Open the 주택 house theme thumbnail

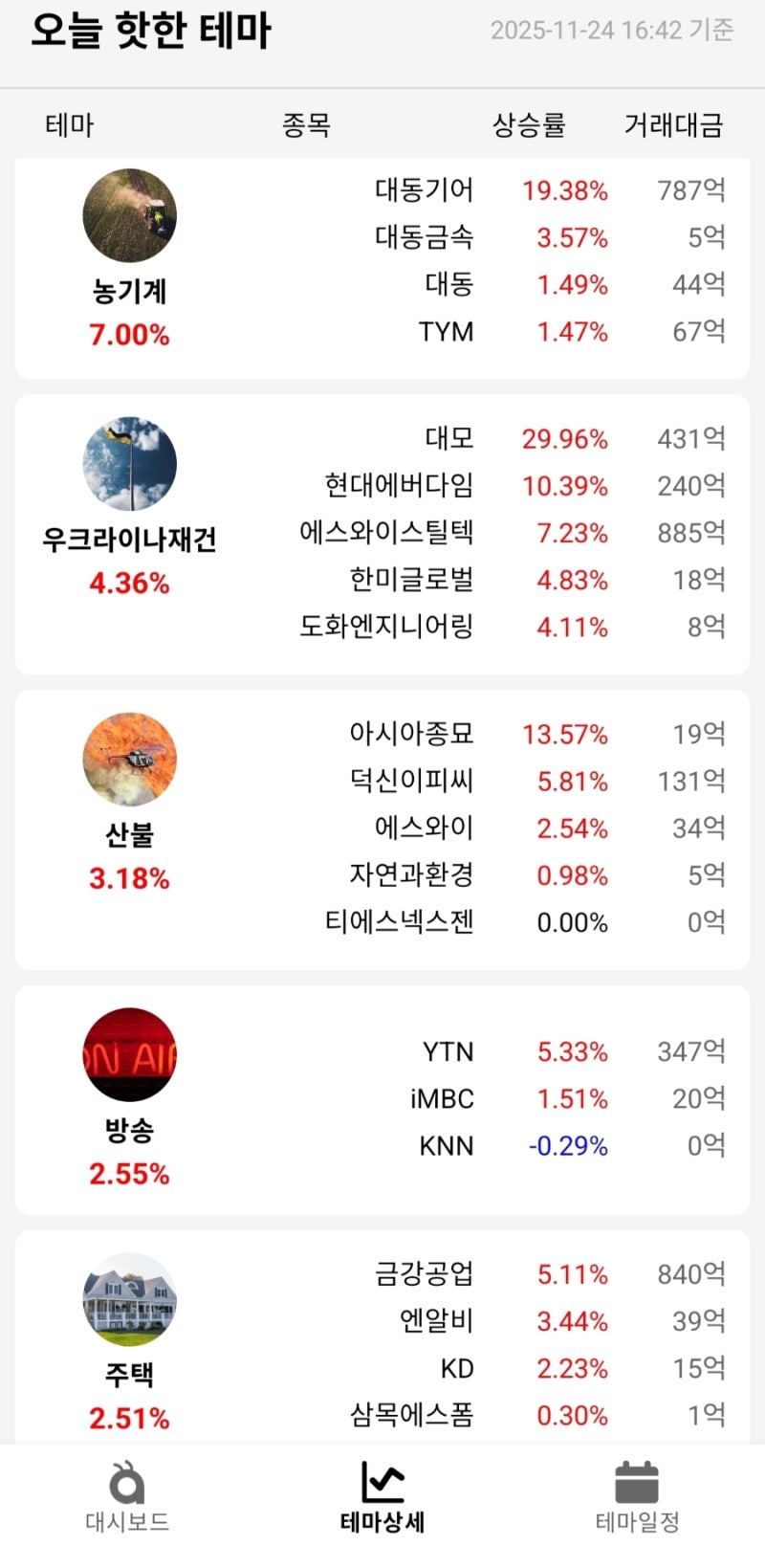tap(129, 1299)
